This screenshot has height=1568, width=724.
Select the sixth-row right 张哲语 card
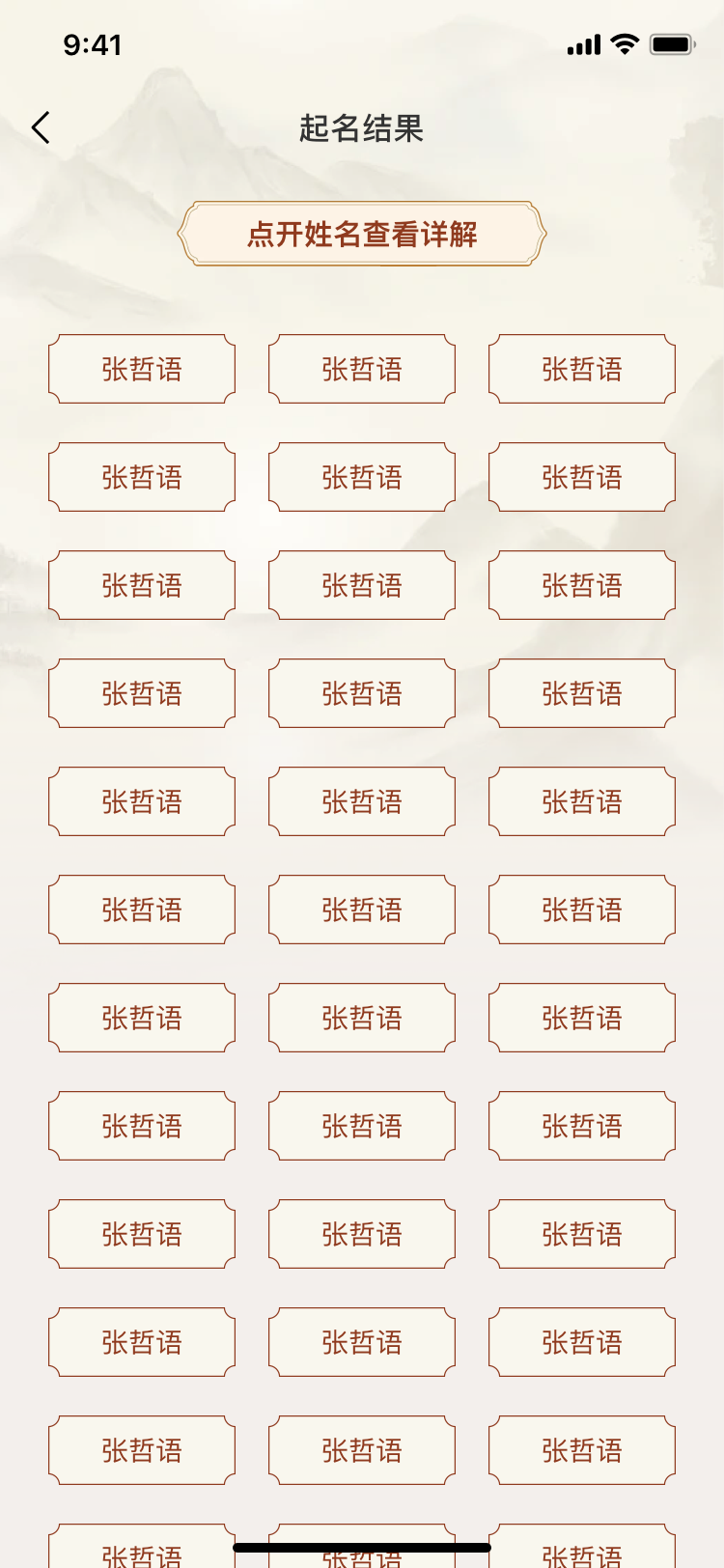click(581, 910)
